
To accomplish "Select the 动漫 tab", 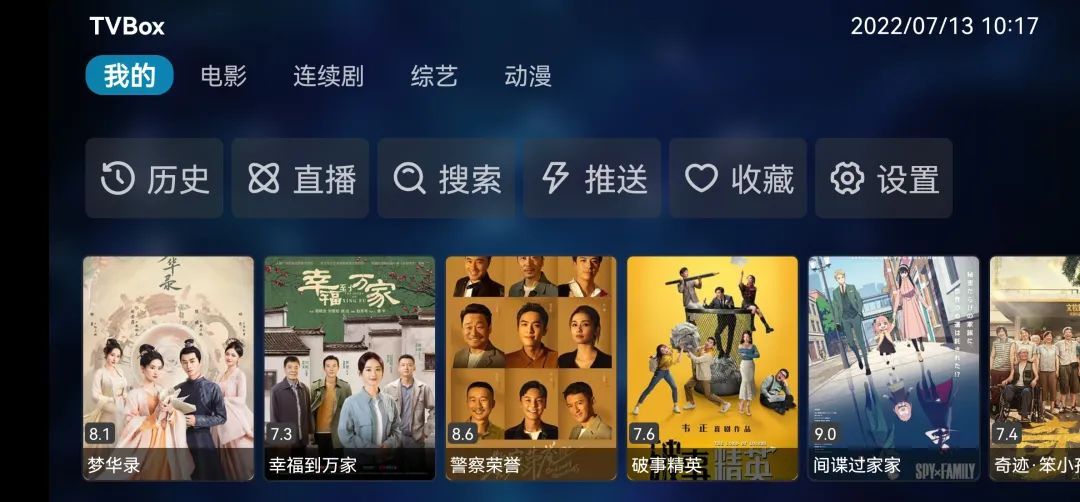I will click(528, 76).
